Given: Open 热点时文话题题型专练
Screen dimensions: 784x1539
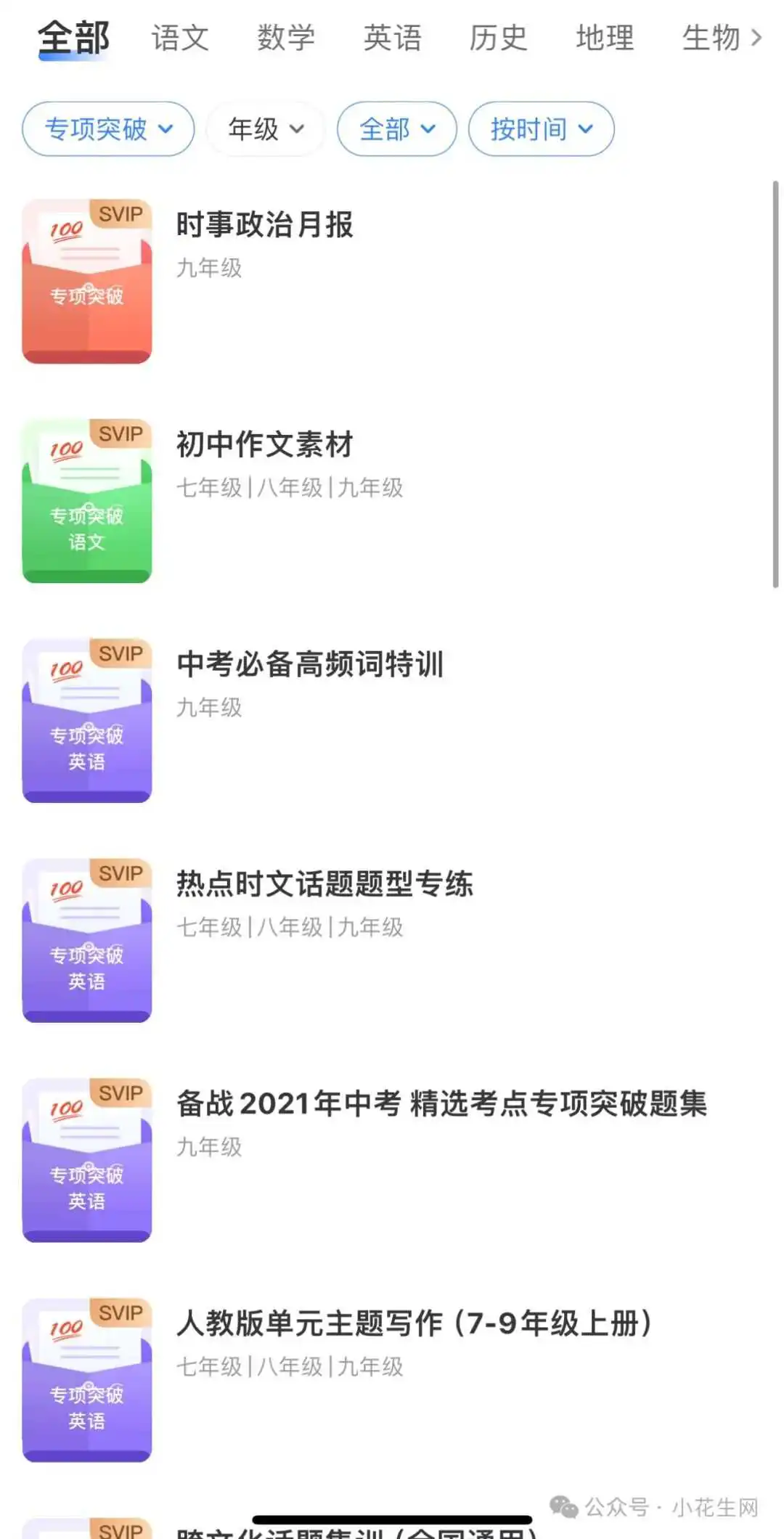Looking at the screenshot, I should coord(324,884).
